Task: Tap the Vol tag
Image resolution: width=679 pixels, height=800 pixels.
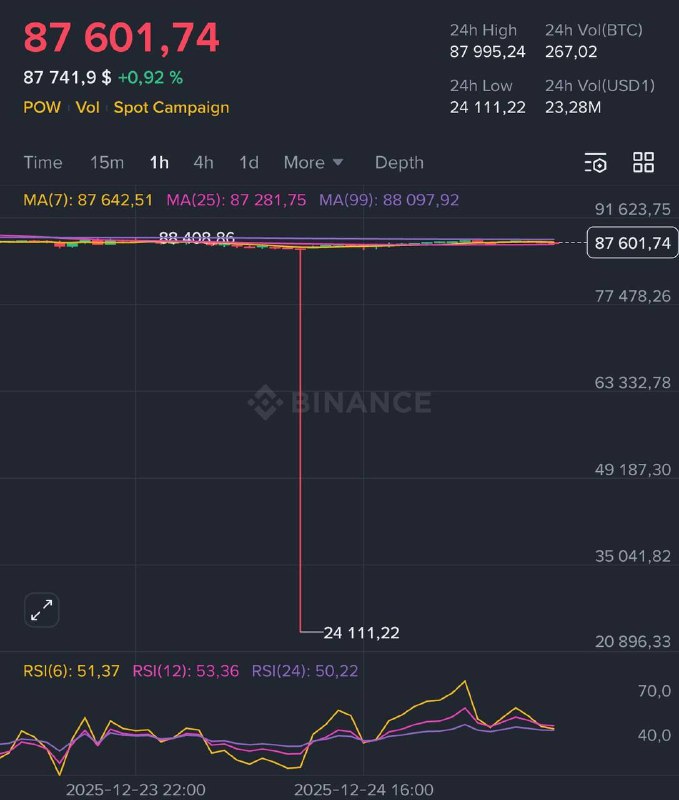Action: click(x=88, y=107)
